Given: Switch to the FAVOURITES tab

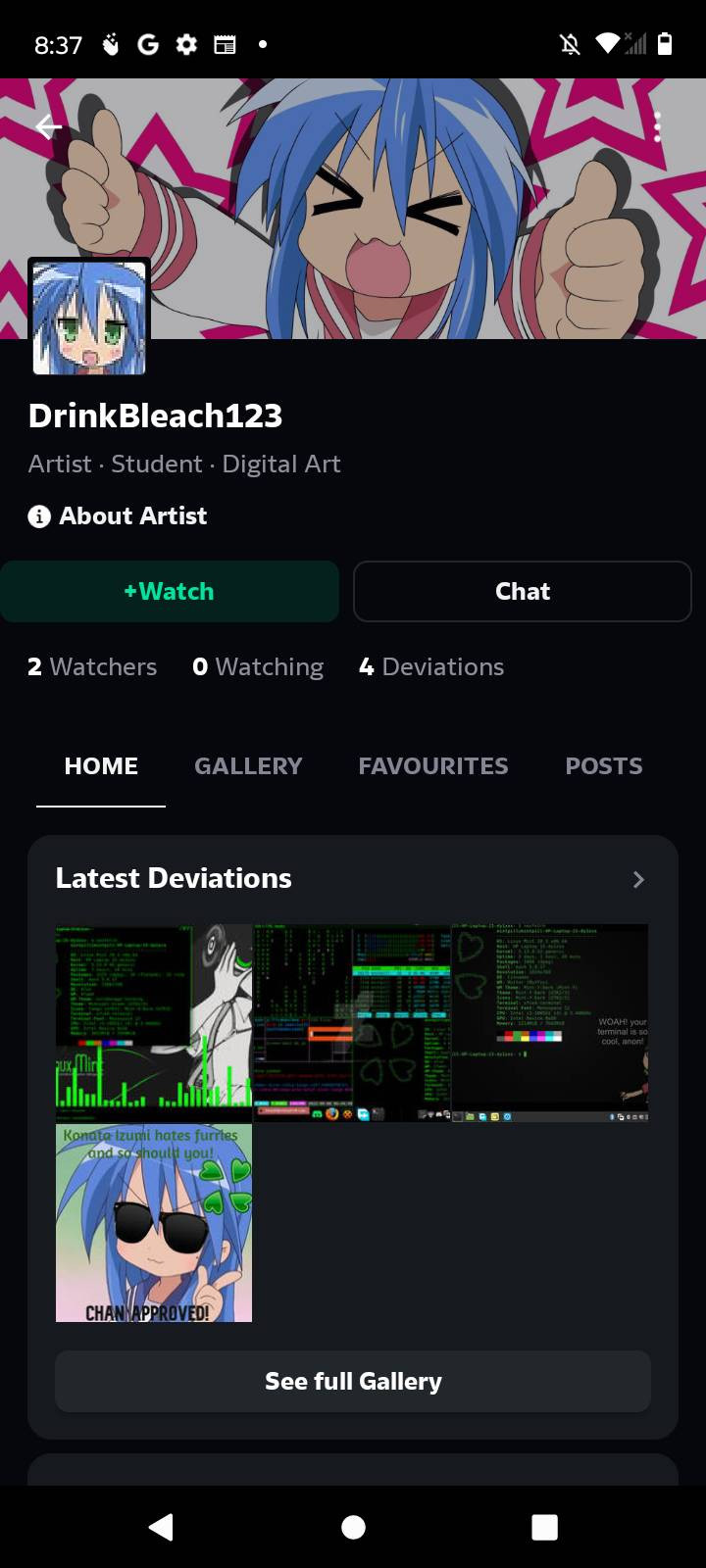Looking at the screenshot, I should 433,766.
